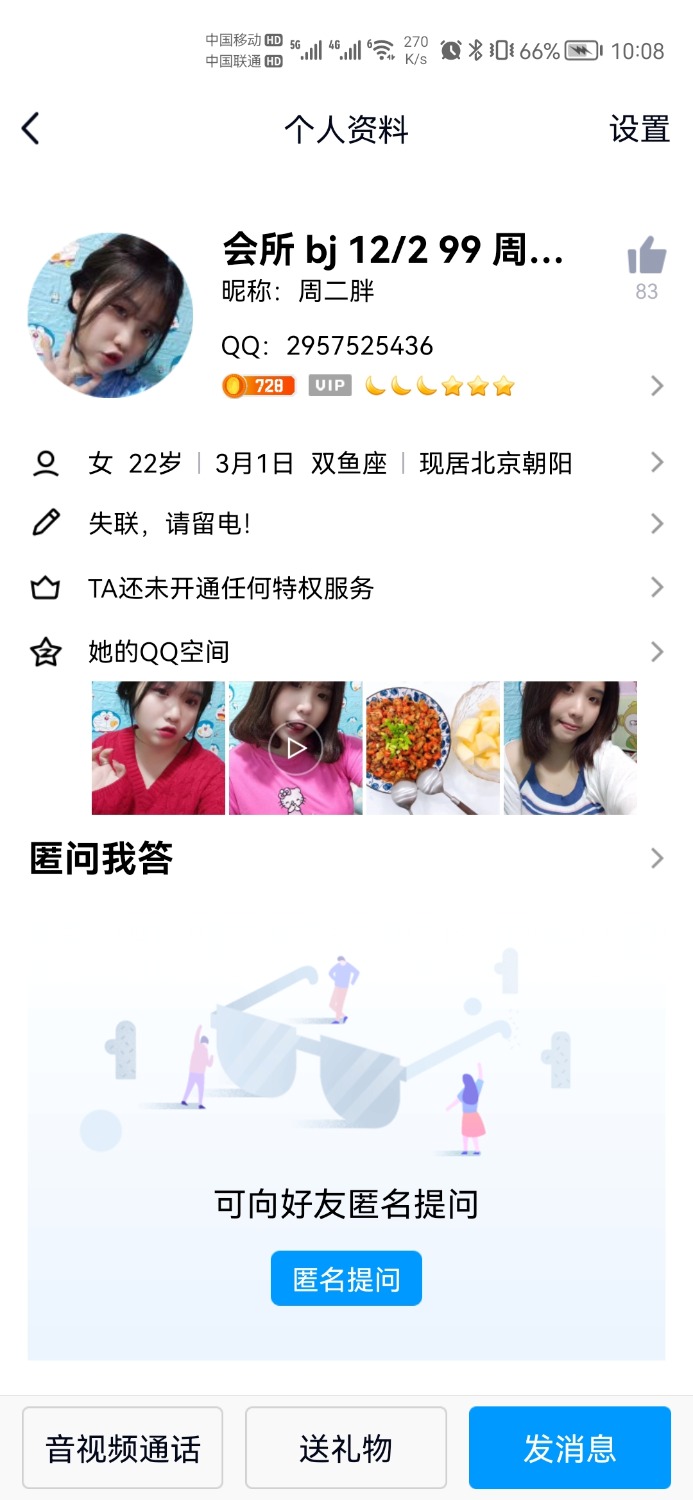Go back using the top-left arrow
This screenshot has height=1500, width=693.
[x=31, y=129]
